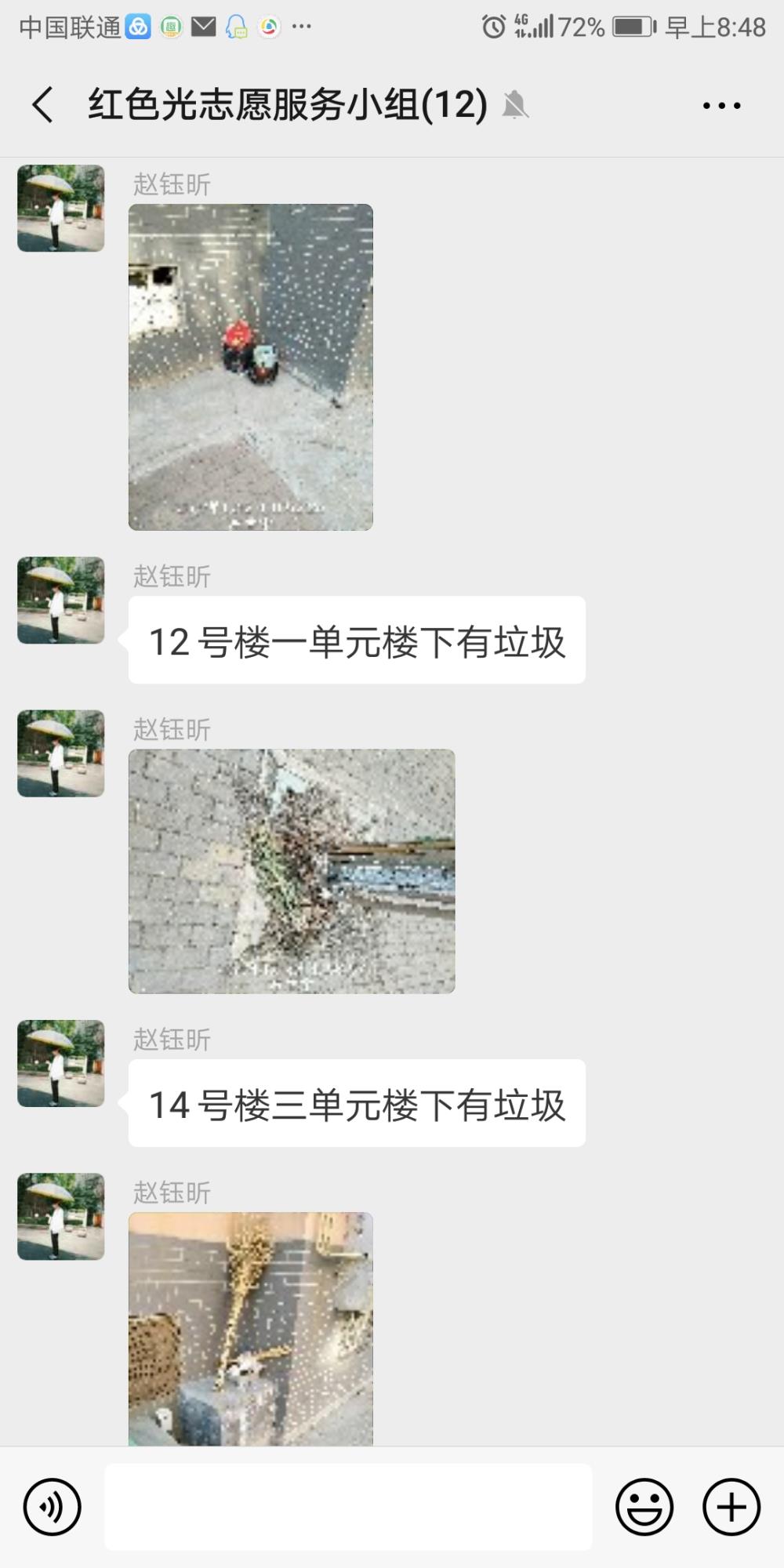
Task: Open the plus attachment menu
Action: click(x=731, y=1507)
